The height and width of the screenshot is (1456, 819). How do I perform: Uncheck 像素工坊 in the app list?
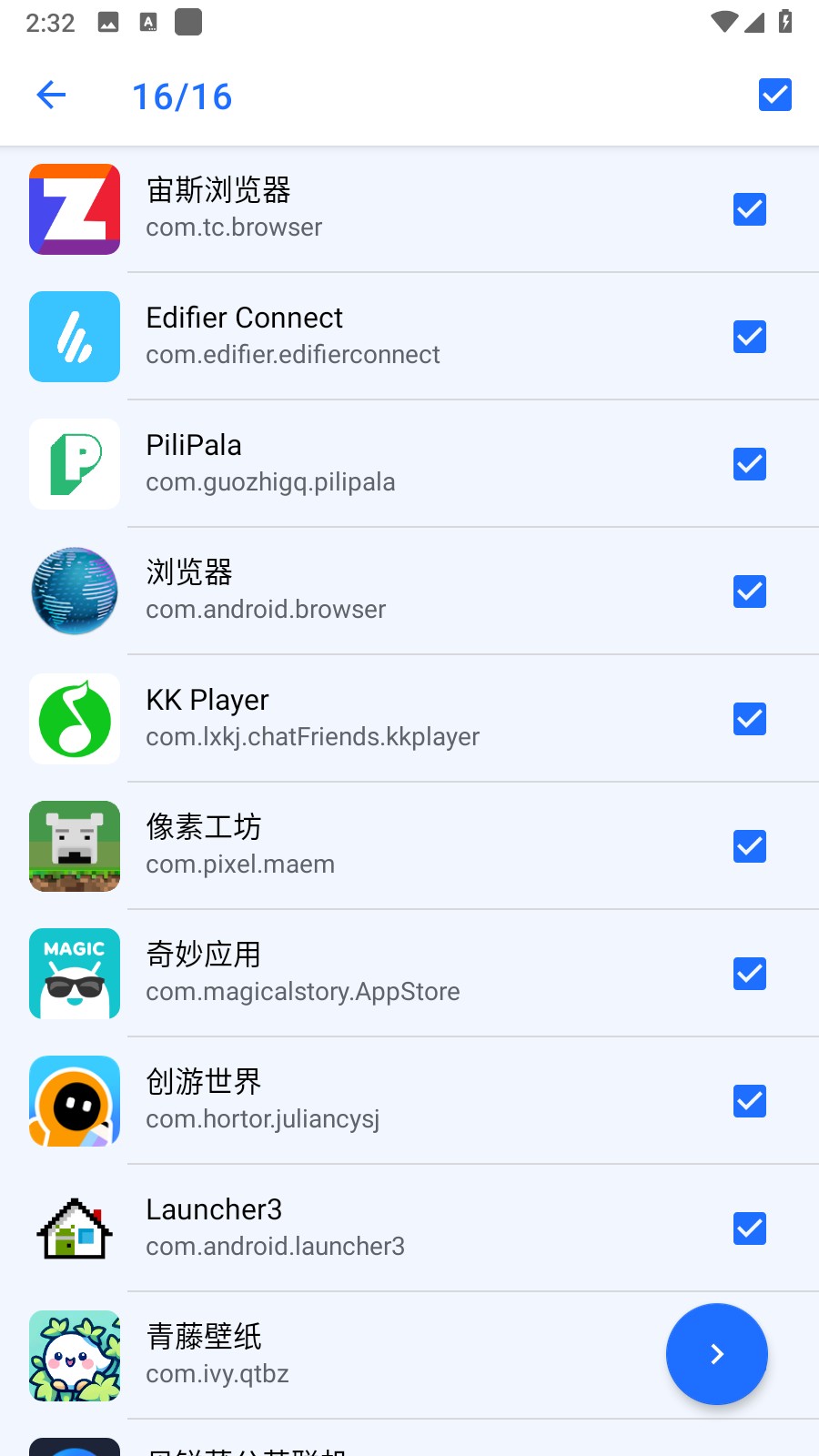(x=750, y=846)
